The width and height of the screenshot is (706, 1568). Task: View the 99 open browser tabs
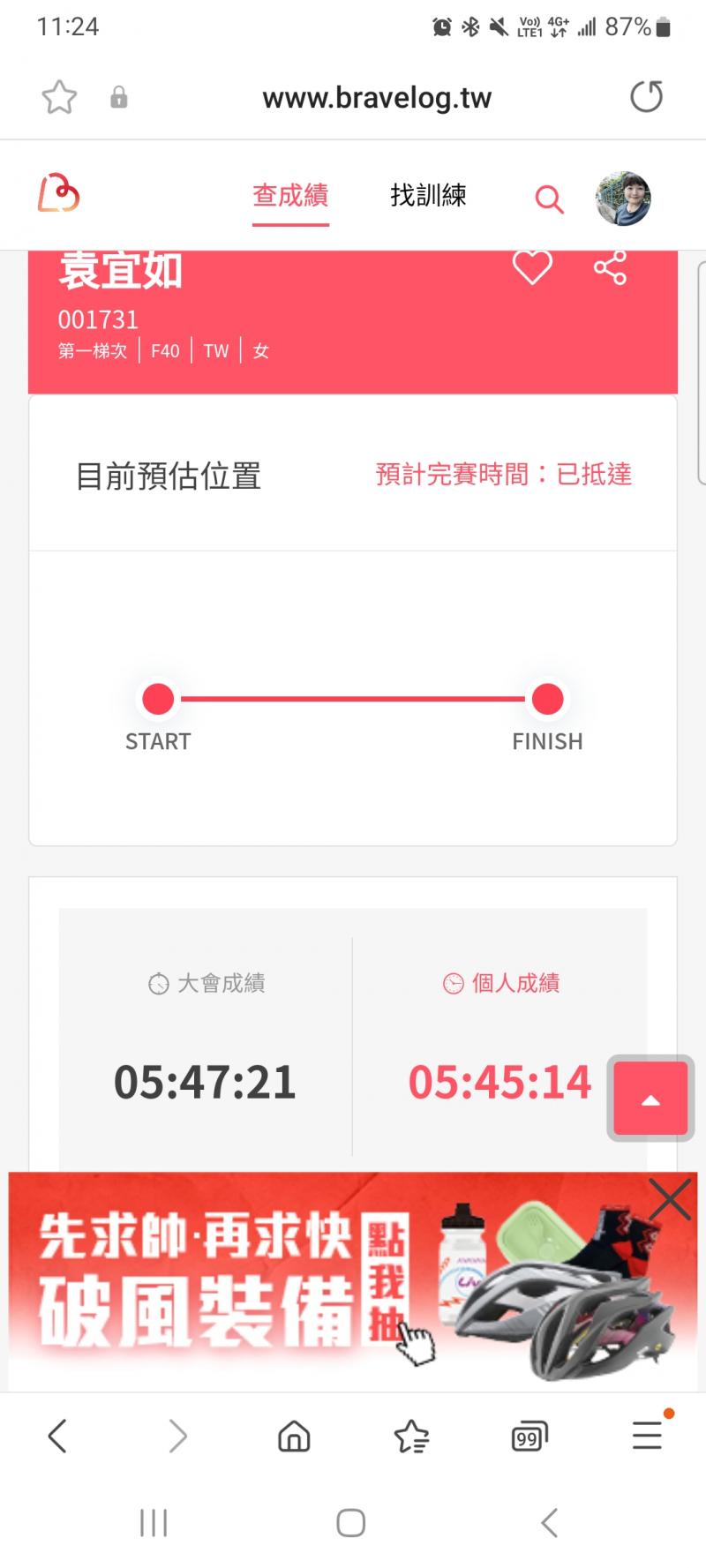(x=529, y=1437)
